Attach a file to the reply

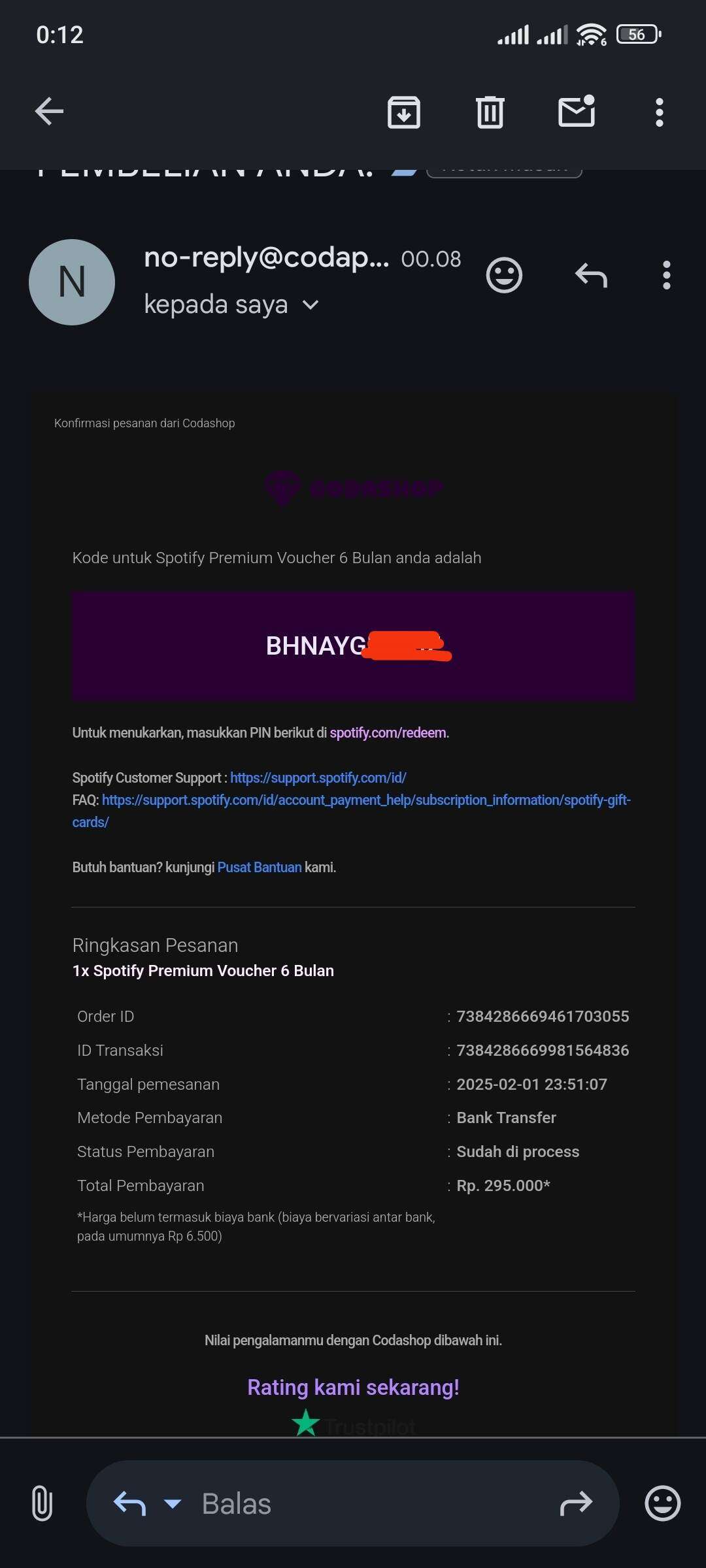42,1503
